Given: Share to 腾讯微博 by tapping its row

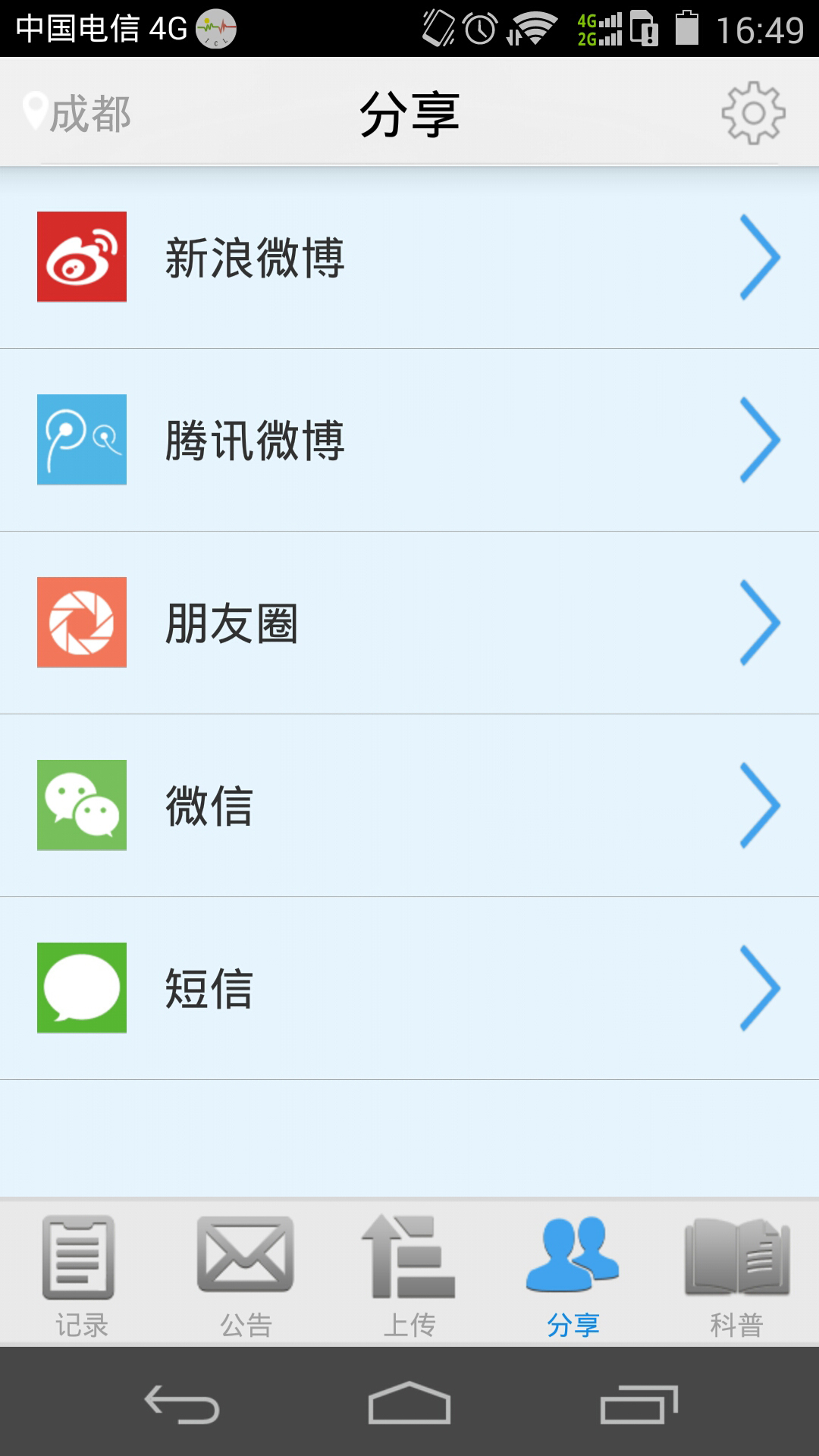Looking at the screenshot, I should pos(409,440).
